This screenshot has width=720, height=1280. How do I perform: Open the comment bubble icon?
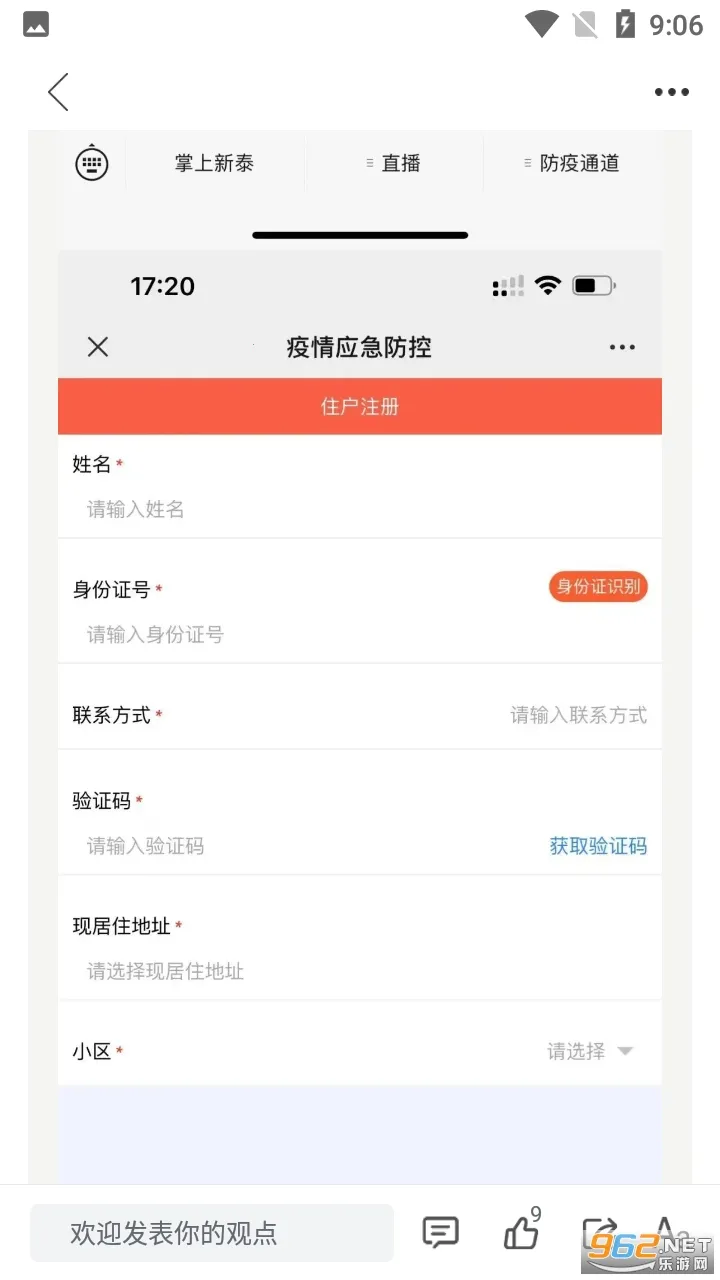click(440, 1232)
